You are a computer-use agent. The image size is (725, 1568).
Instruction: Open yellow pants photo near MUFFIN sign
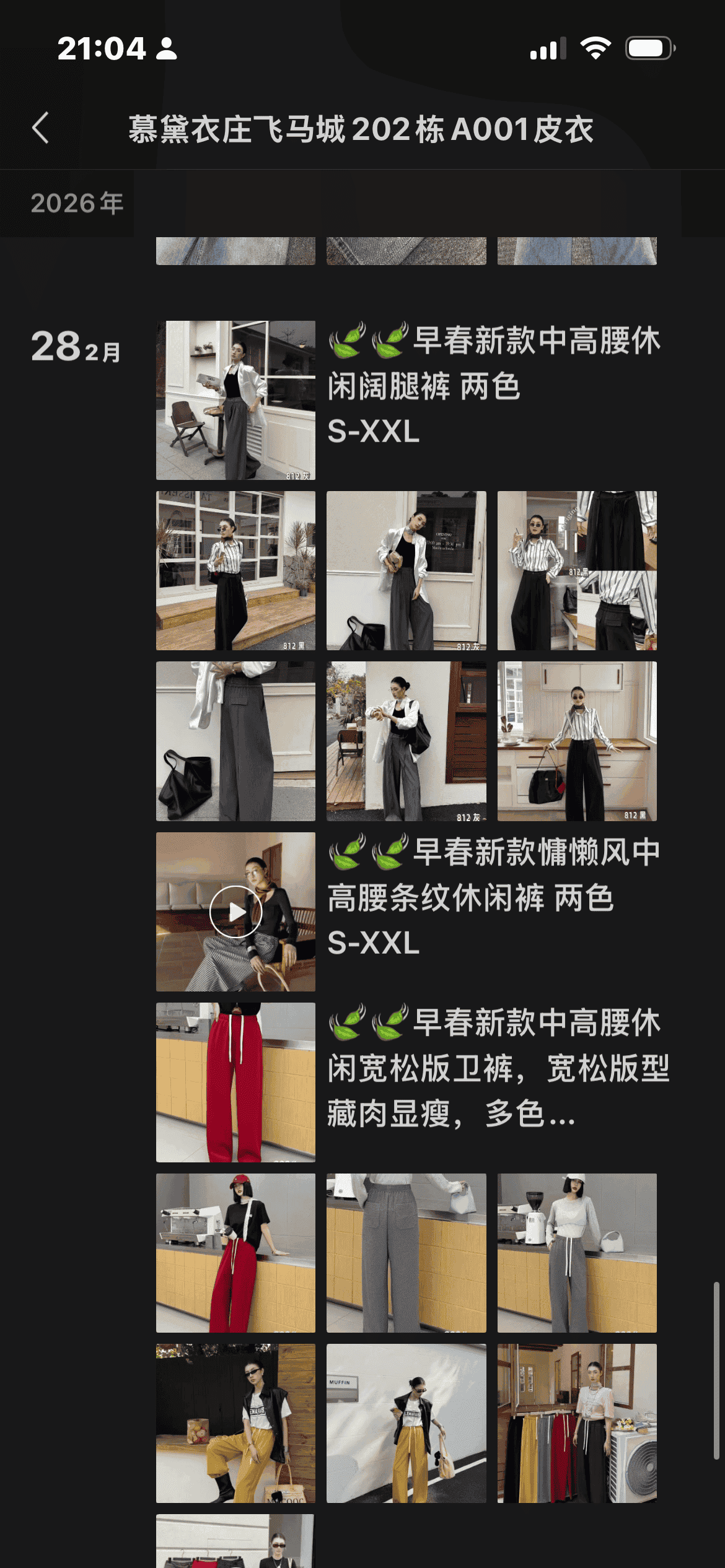[x=406, y=1422]
